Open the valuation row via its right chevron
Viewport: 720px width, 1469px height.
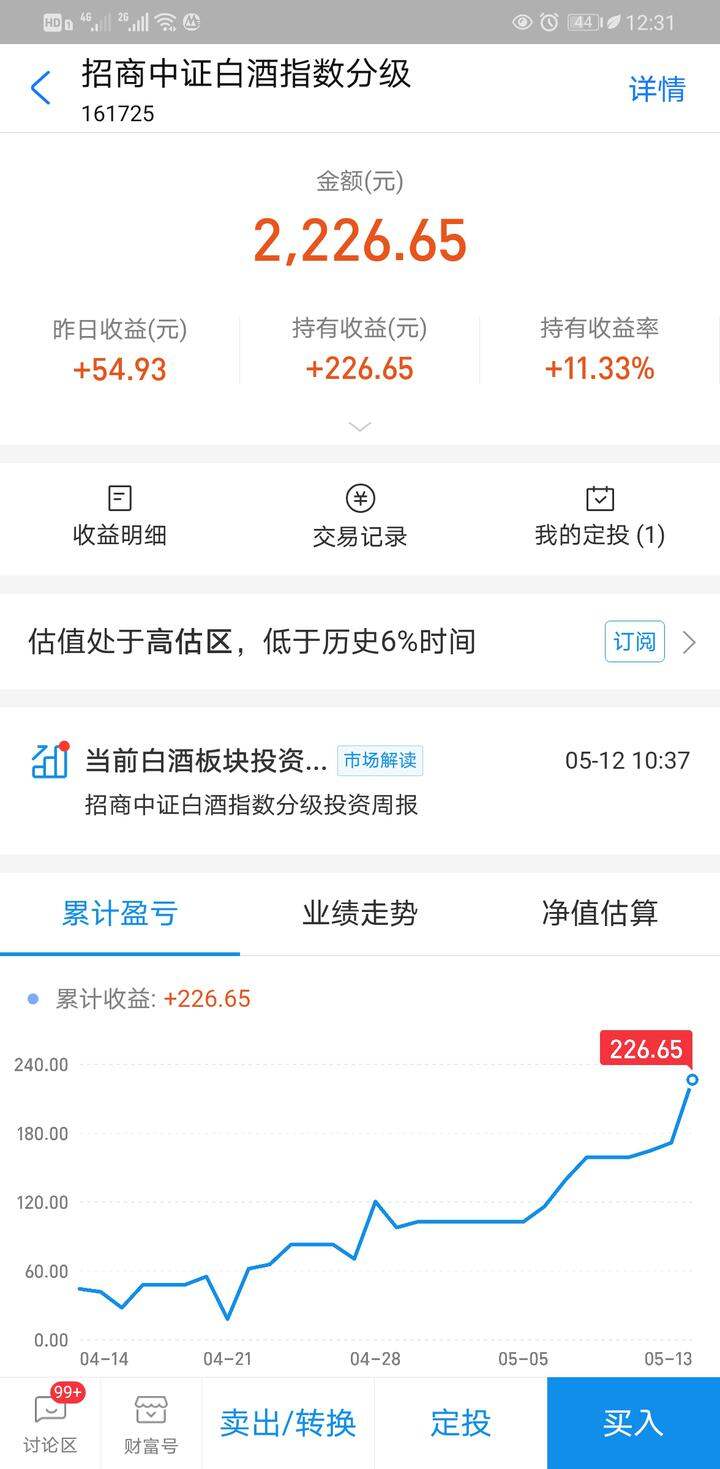pos(689,642)
